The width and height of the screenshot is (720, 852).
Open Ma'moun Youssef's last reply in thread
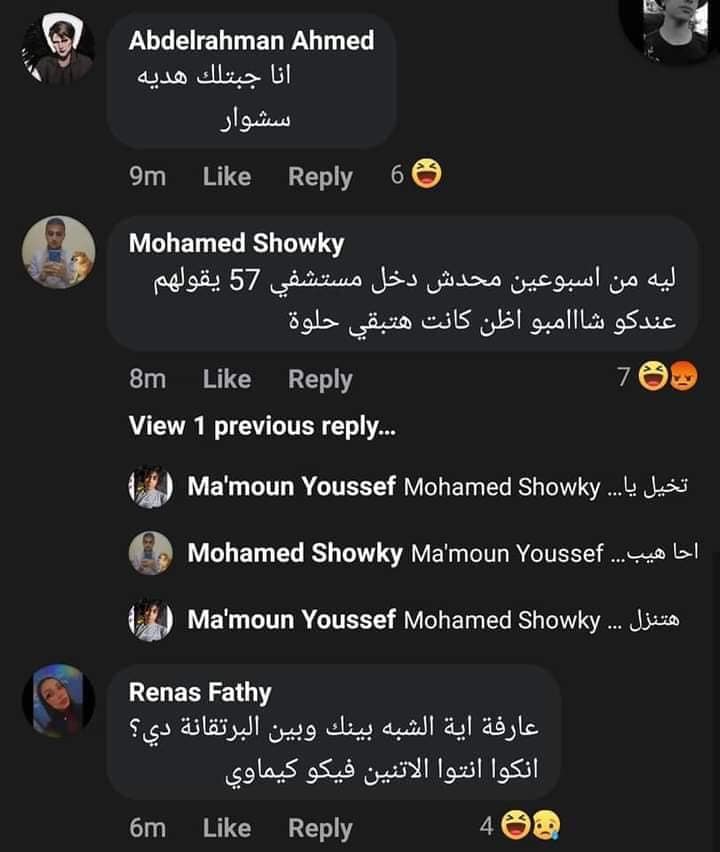420,620
